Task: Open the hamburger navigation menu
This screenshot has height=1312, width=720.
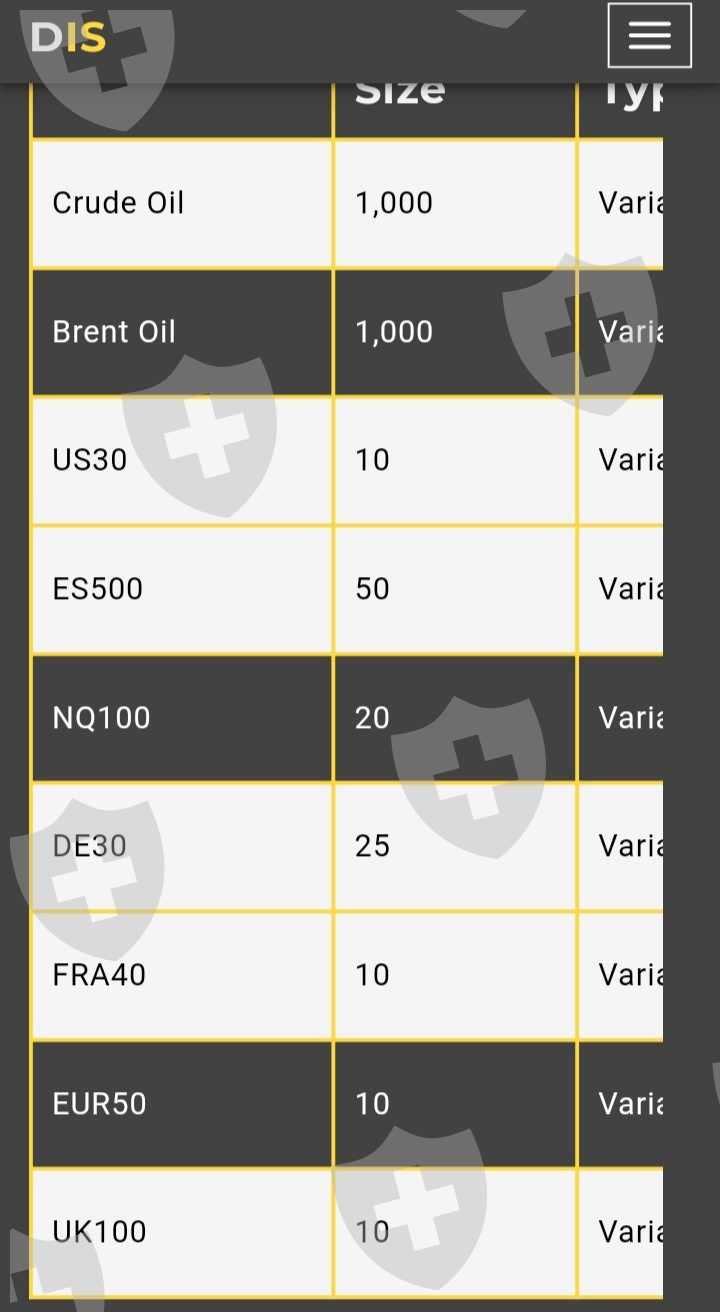Action: (649, 35)
